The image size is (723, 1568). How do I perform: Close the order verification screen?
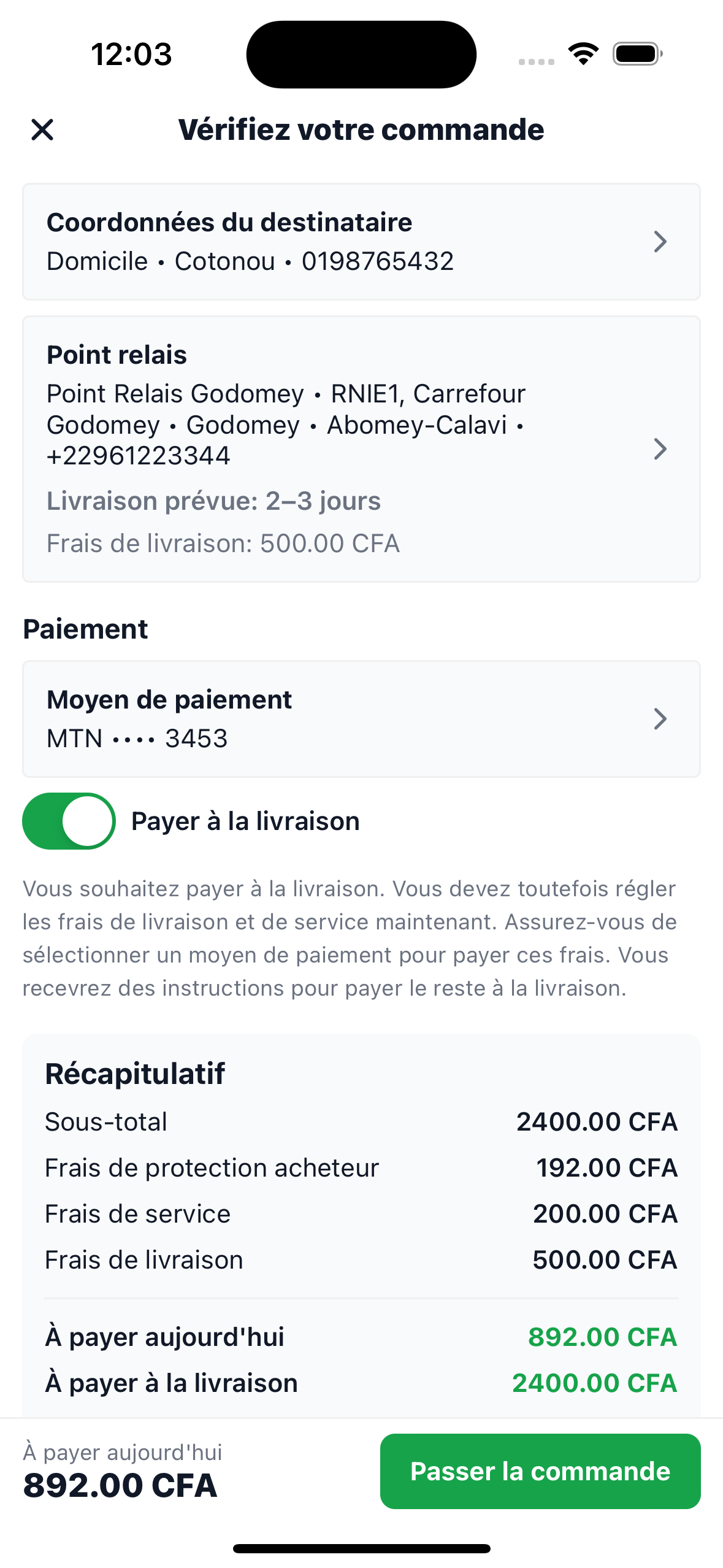pyautogui.click(x=43, y=130)
